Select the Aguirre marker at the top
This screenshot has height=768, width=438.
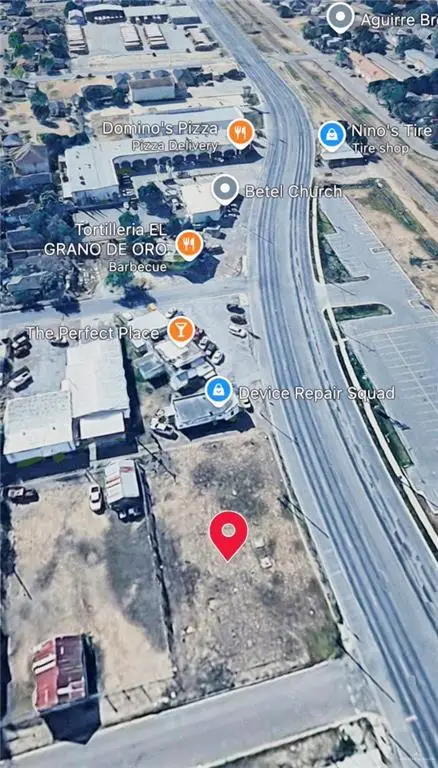click(341, 17)
